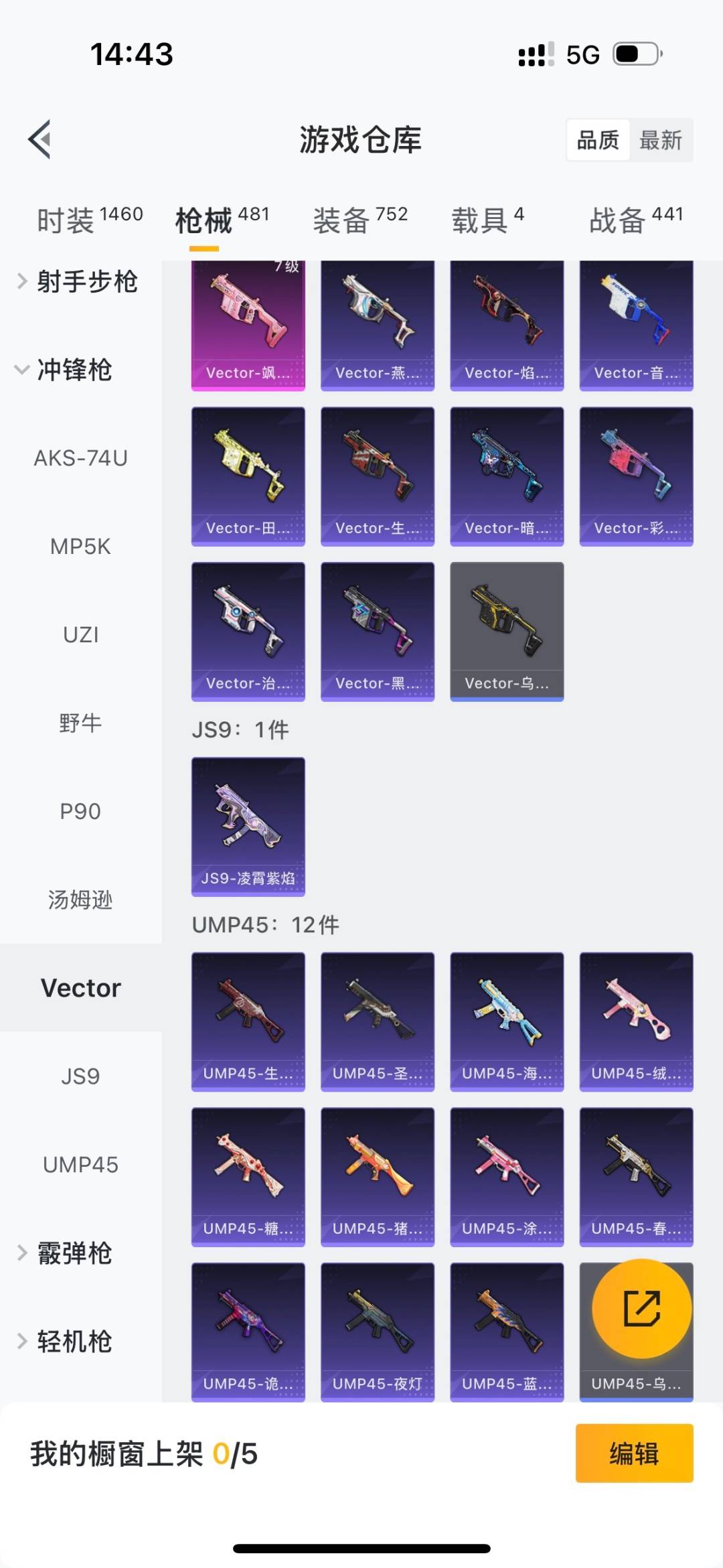Open the UMP45-夜灯 skin
The height and width of the screenshot is (1568, 723).
(378, 1332)
